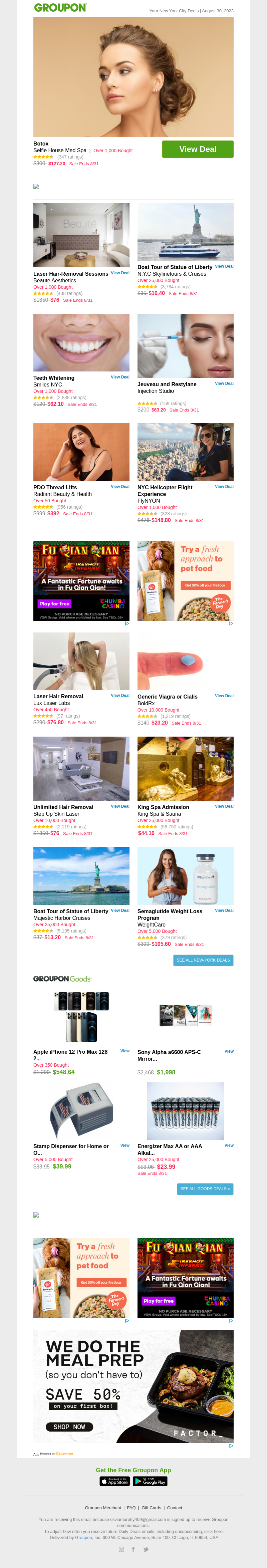View Deal for Generic Viagra or Cialis

(x=224, y=696)
